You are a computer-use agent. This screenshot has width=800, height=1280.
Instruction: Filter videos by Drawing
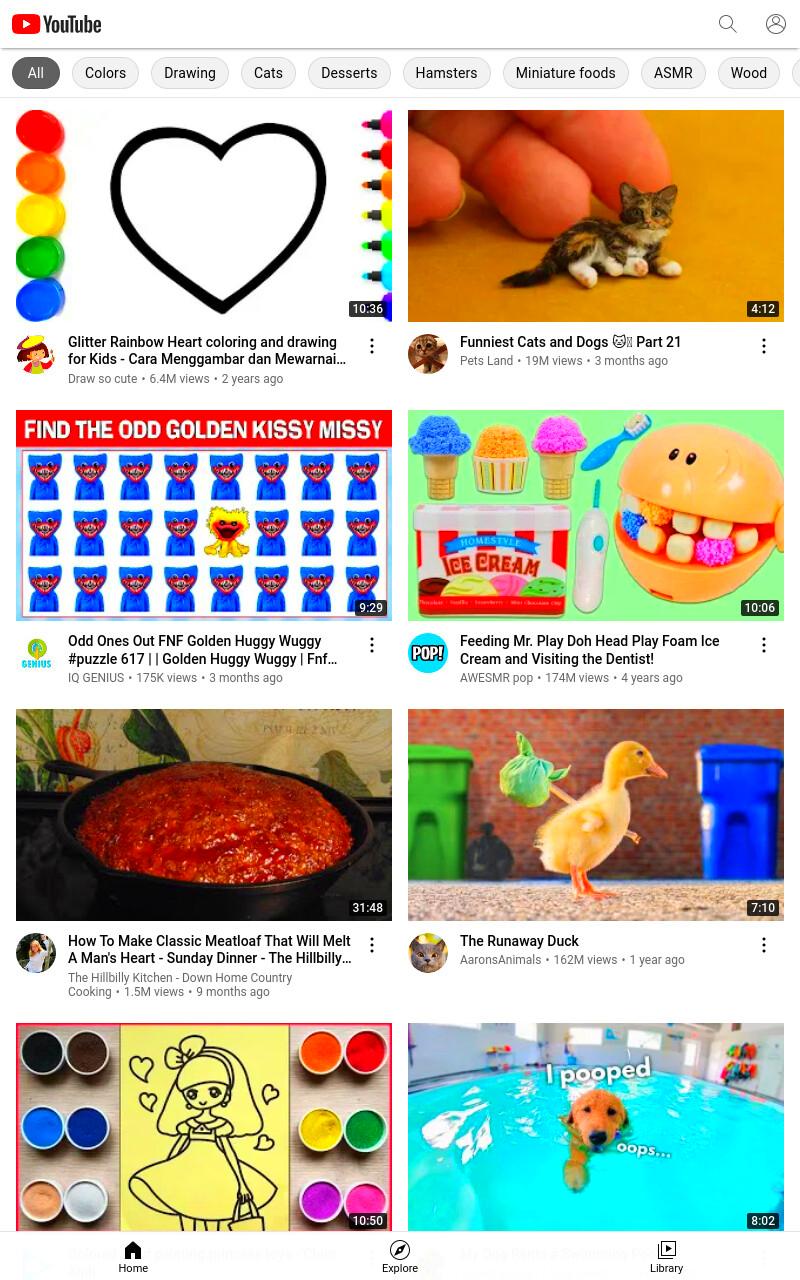pos(190,73)
